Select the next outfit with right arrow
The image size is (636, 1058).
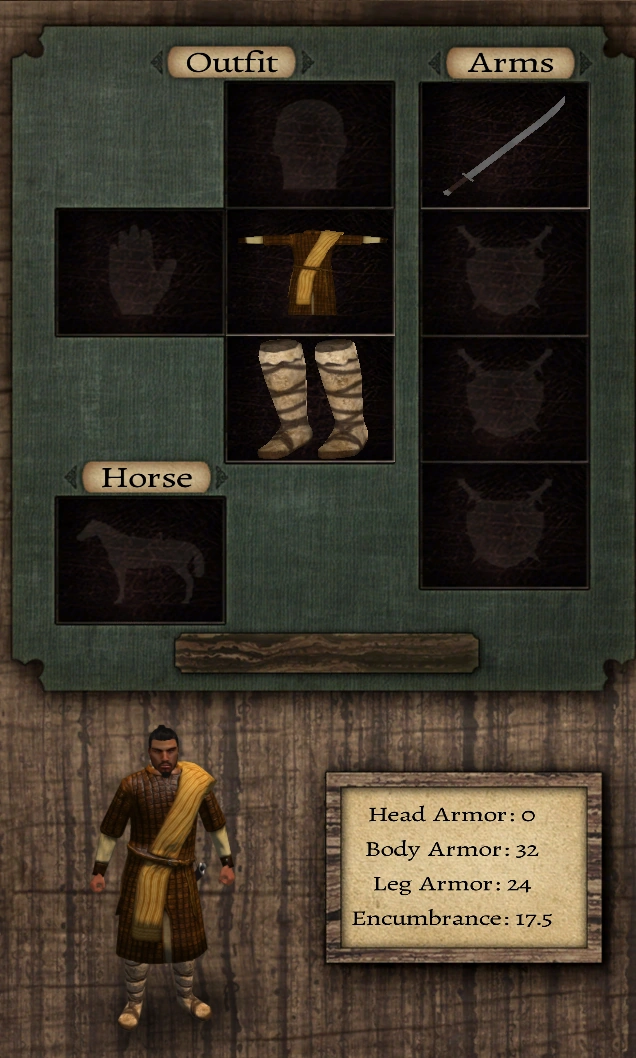(x=308, y=63)
